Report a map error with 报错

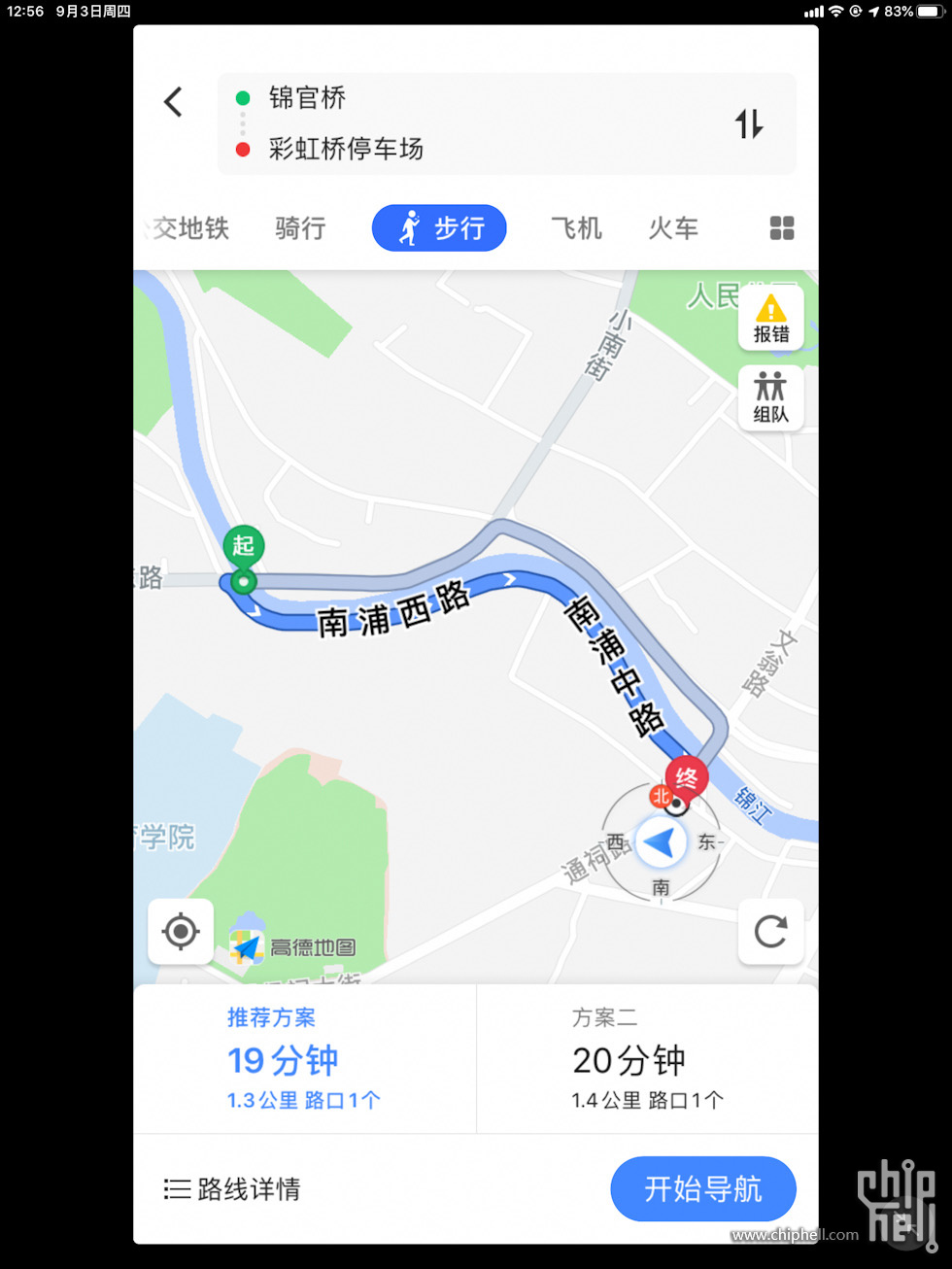tap(770, 319)
